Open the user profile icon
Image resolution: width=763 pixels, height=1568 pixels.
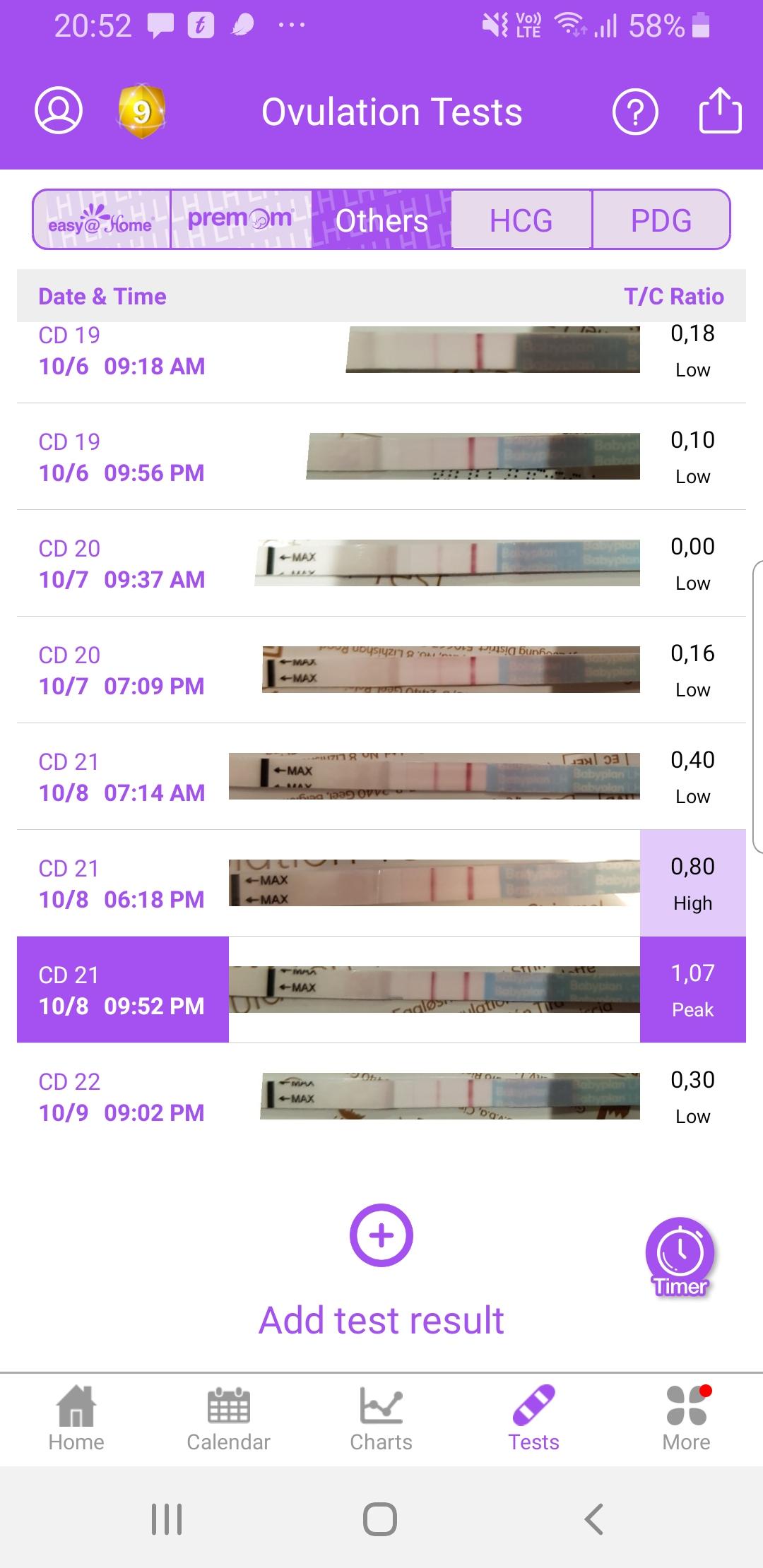tap(59, 111)
